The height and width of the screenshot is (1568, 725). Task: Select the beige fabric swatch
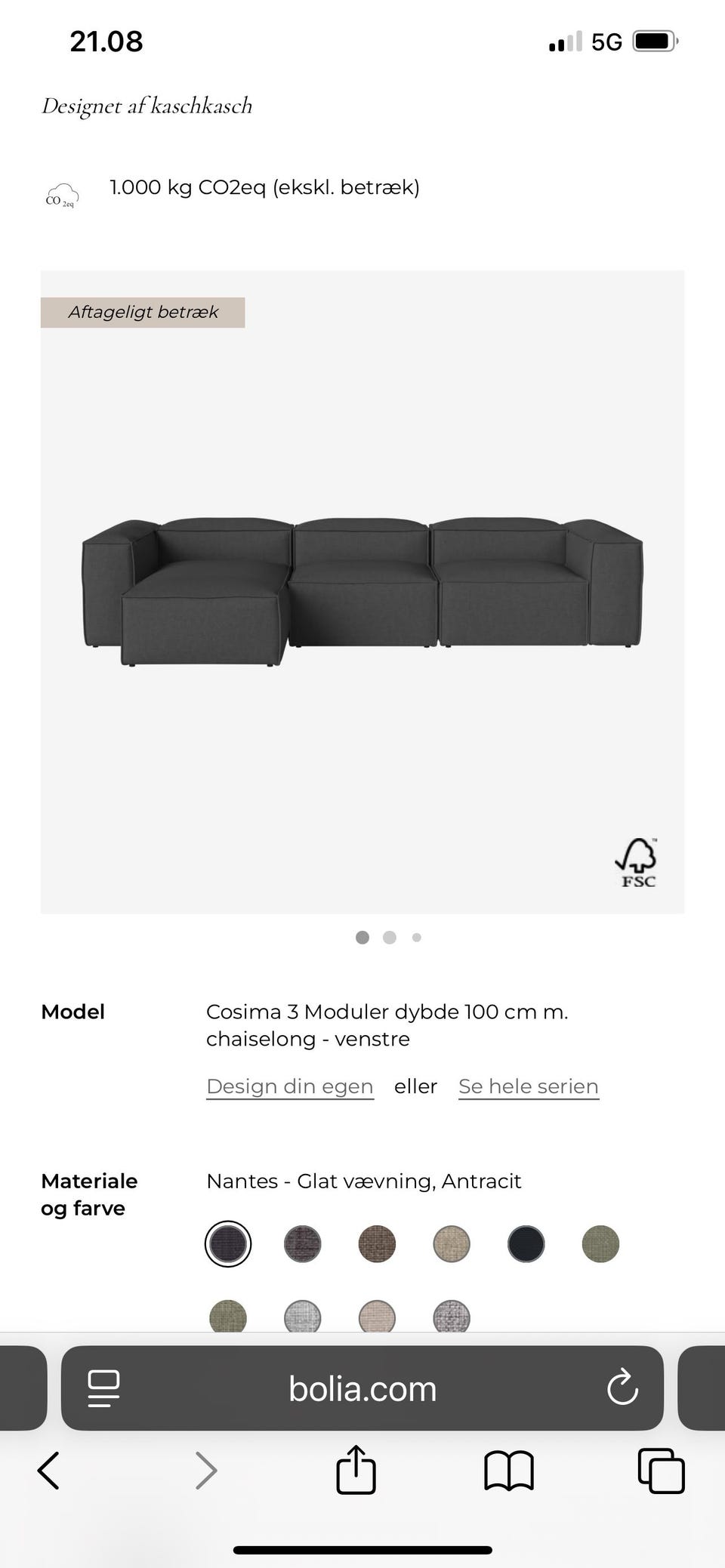coord(450,1244)
